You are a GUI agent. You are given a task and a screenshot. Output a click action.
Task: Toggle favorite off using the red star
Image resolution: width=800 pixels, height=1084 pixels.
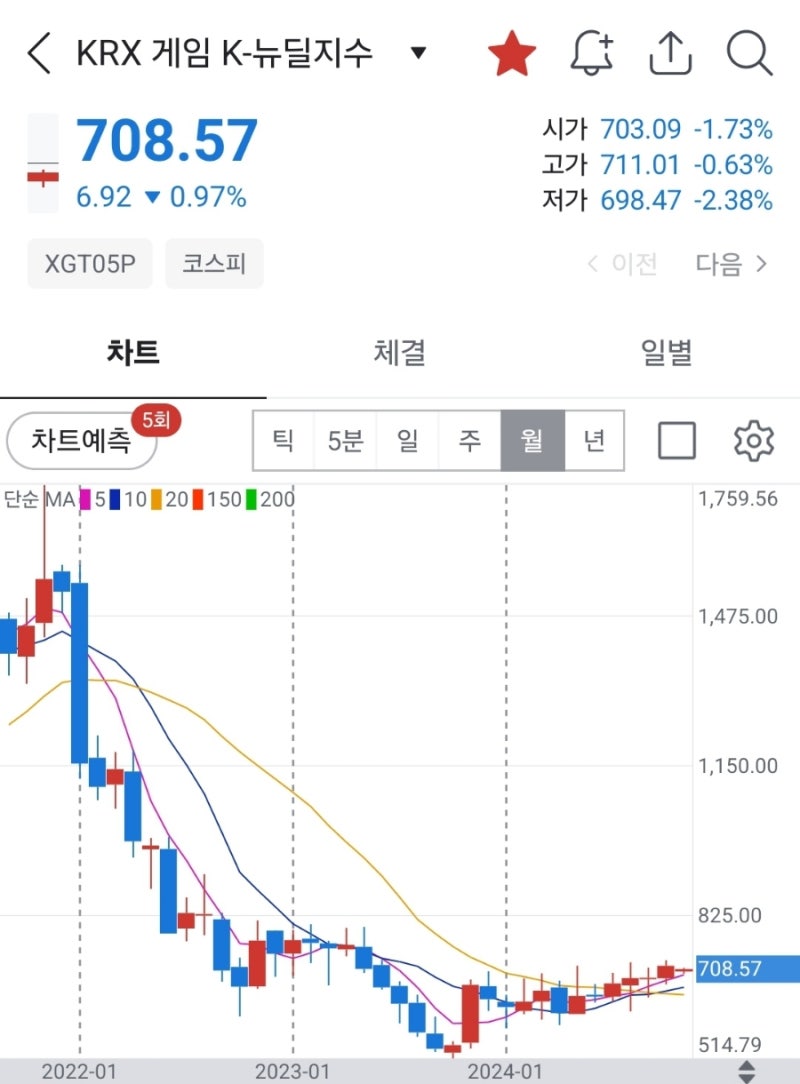[511, 53]
